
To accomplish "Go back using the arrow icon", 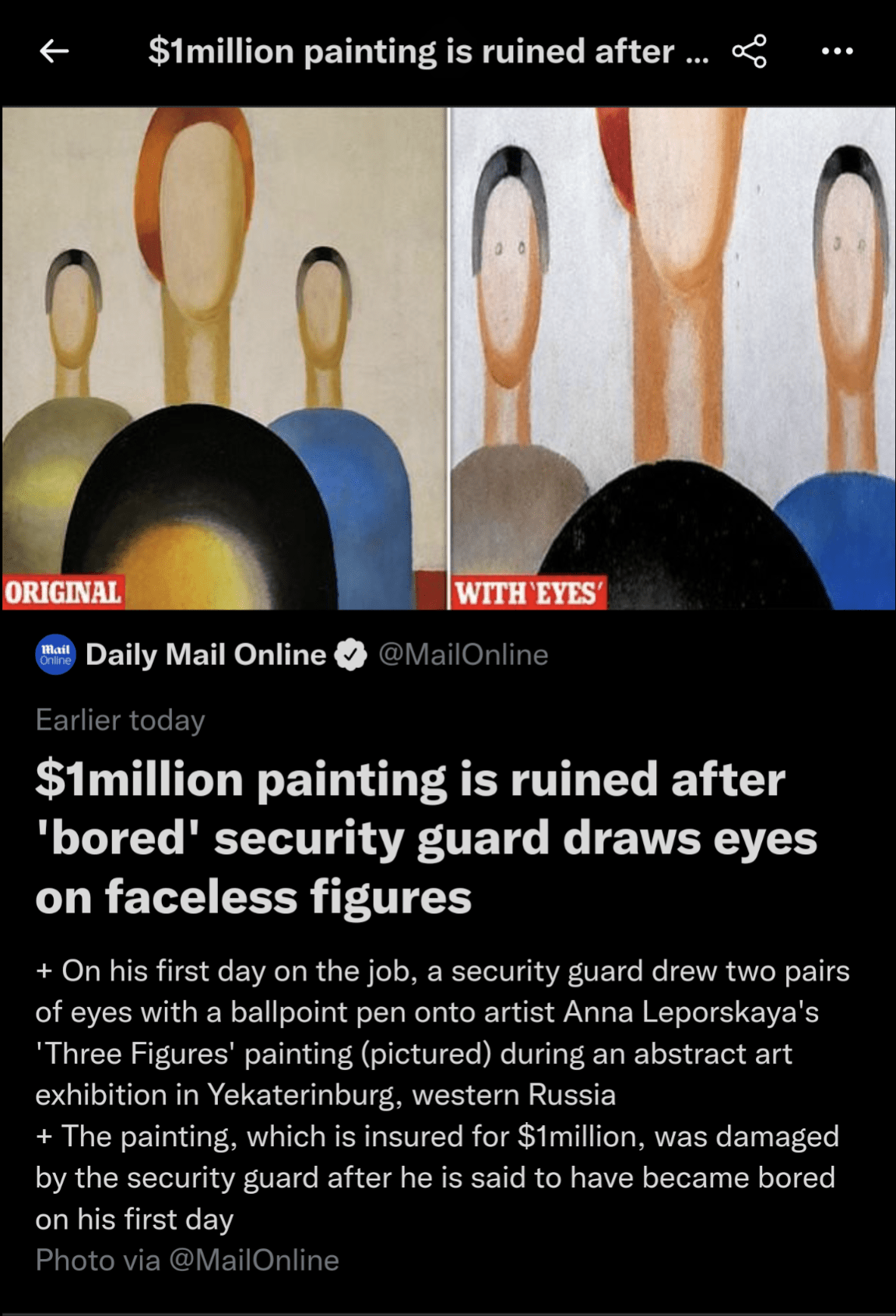I will coord(54,51).
